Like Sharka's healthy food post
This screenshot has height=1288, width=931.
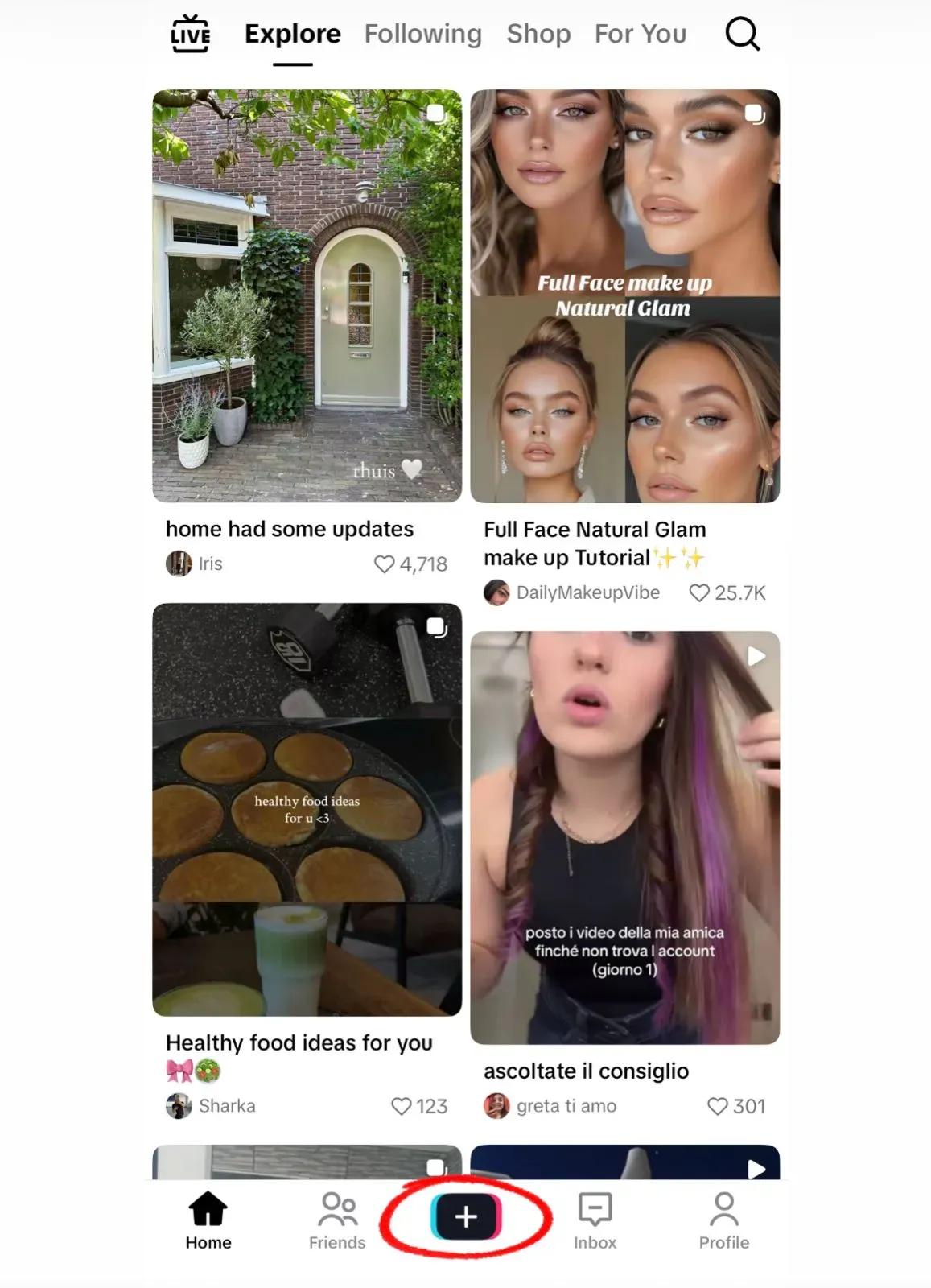(401, 1106)
